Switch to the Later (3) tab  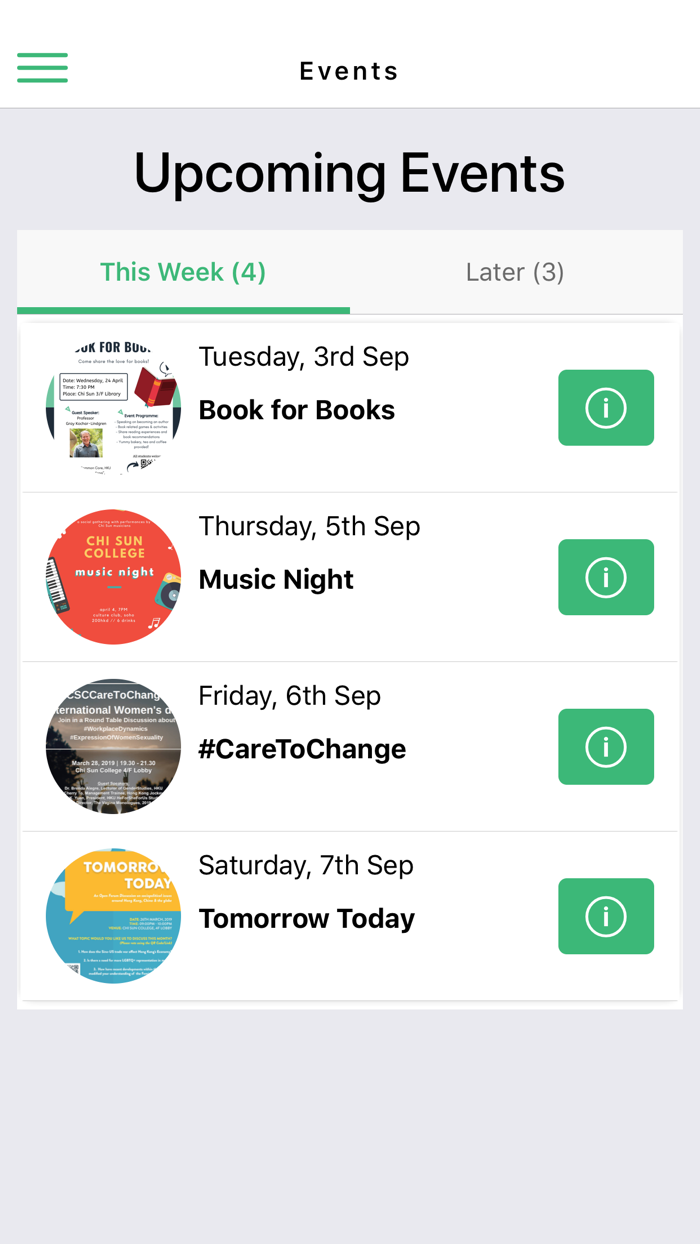coord(514,272)
